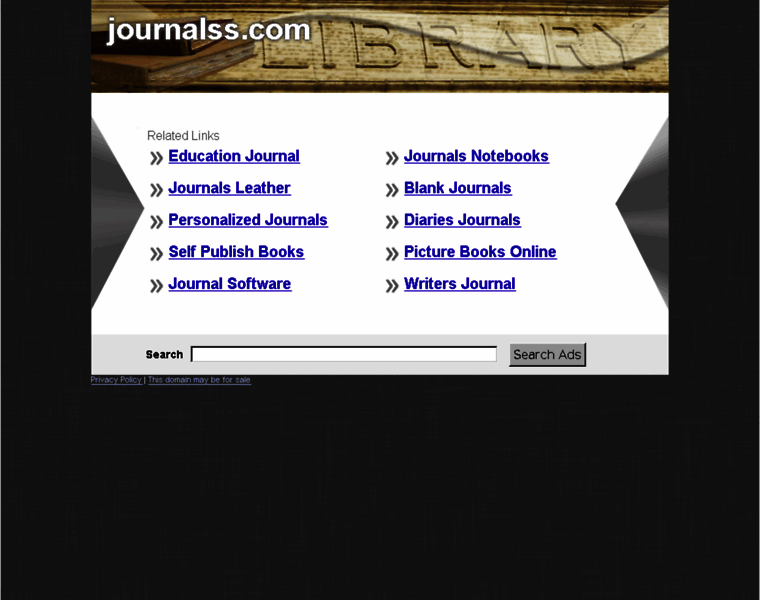Open "This domain may be for sale" link
Image resolution: width=760 pixels, height=600 pixels.
coord(199,380)
